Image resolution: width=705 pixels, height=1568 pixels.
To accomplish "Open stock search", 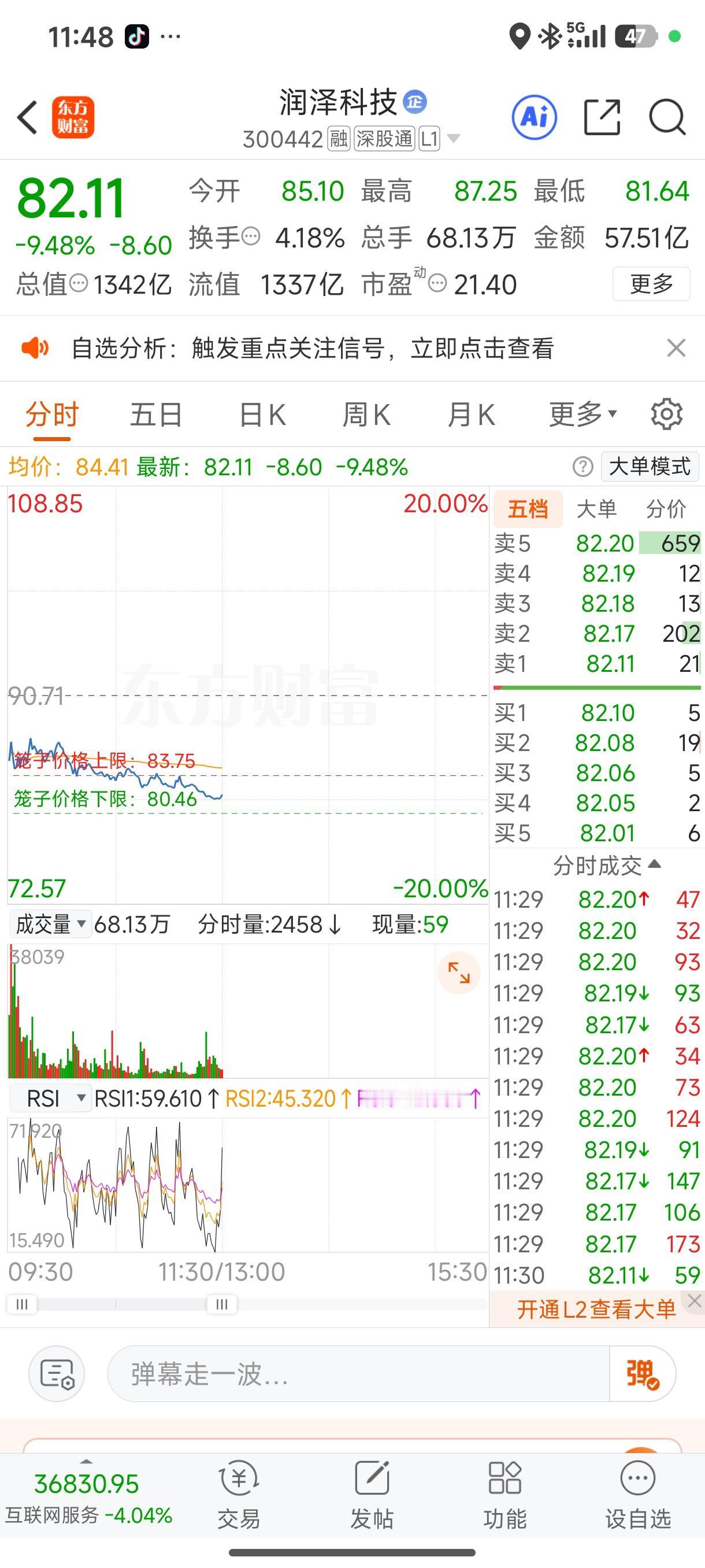I will point(667,117).
